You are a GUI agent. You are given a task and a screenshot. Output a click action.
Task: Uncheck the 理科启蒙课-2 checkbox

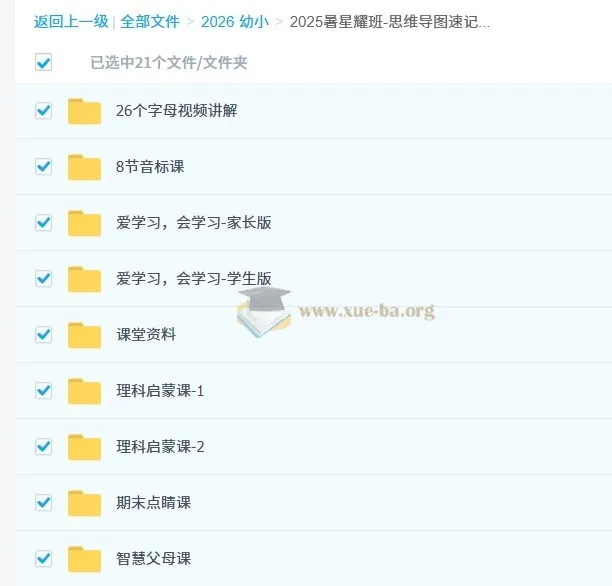43,447
